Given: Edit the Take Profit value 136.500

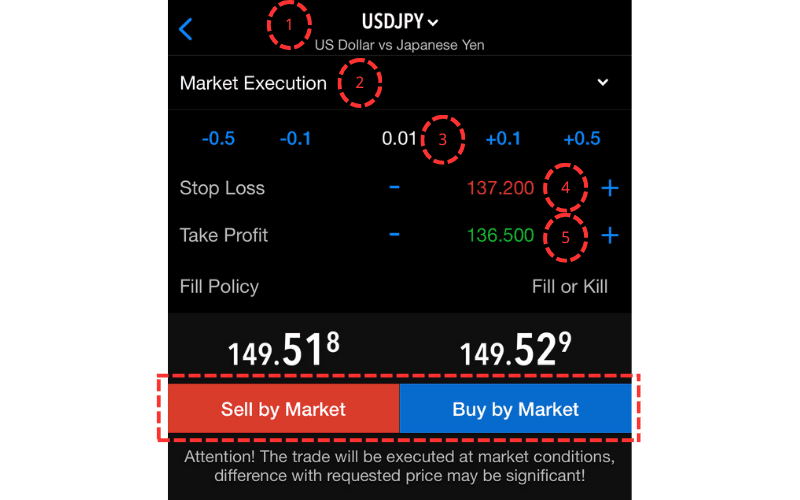Looking at the screenshot, I should [500, 236].
